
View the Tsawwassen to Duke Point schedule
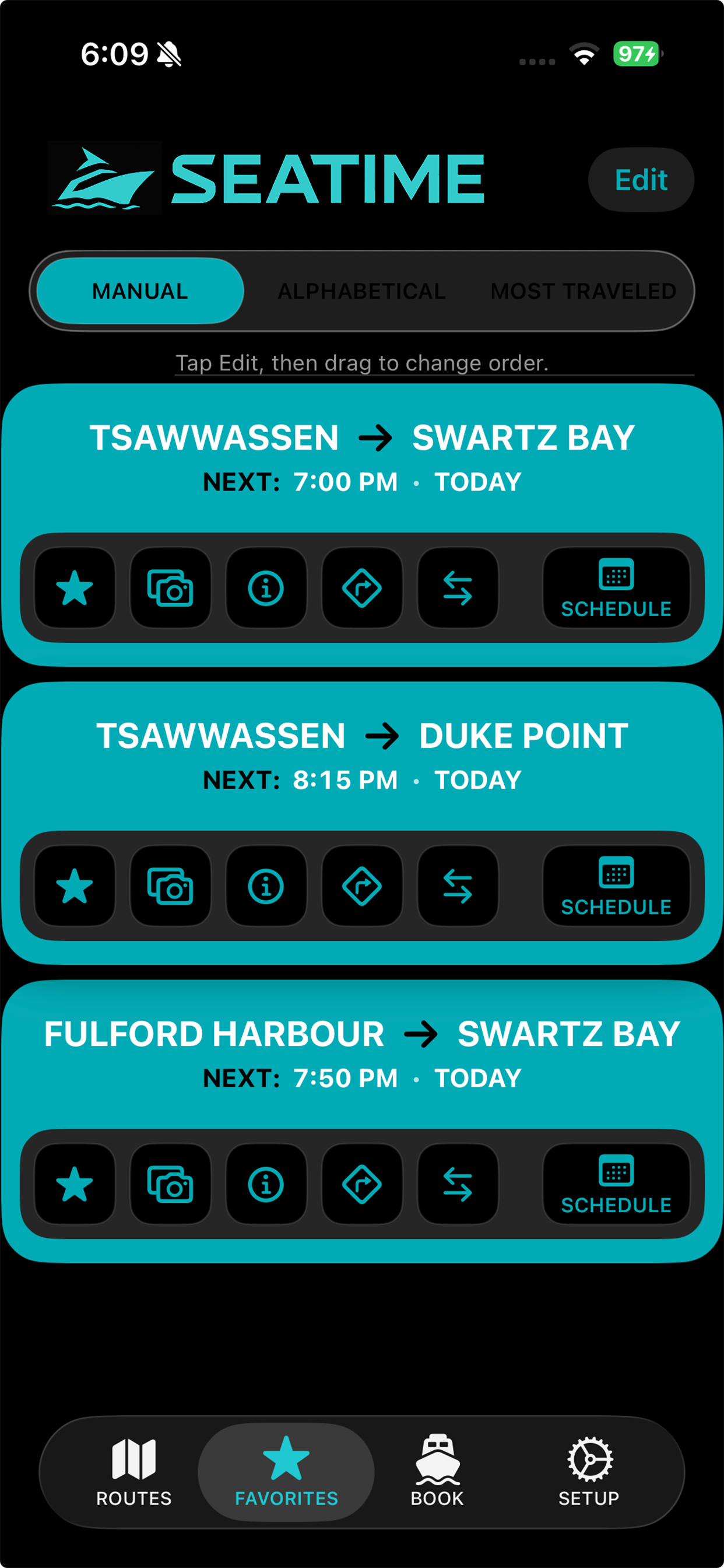[616, 886]
